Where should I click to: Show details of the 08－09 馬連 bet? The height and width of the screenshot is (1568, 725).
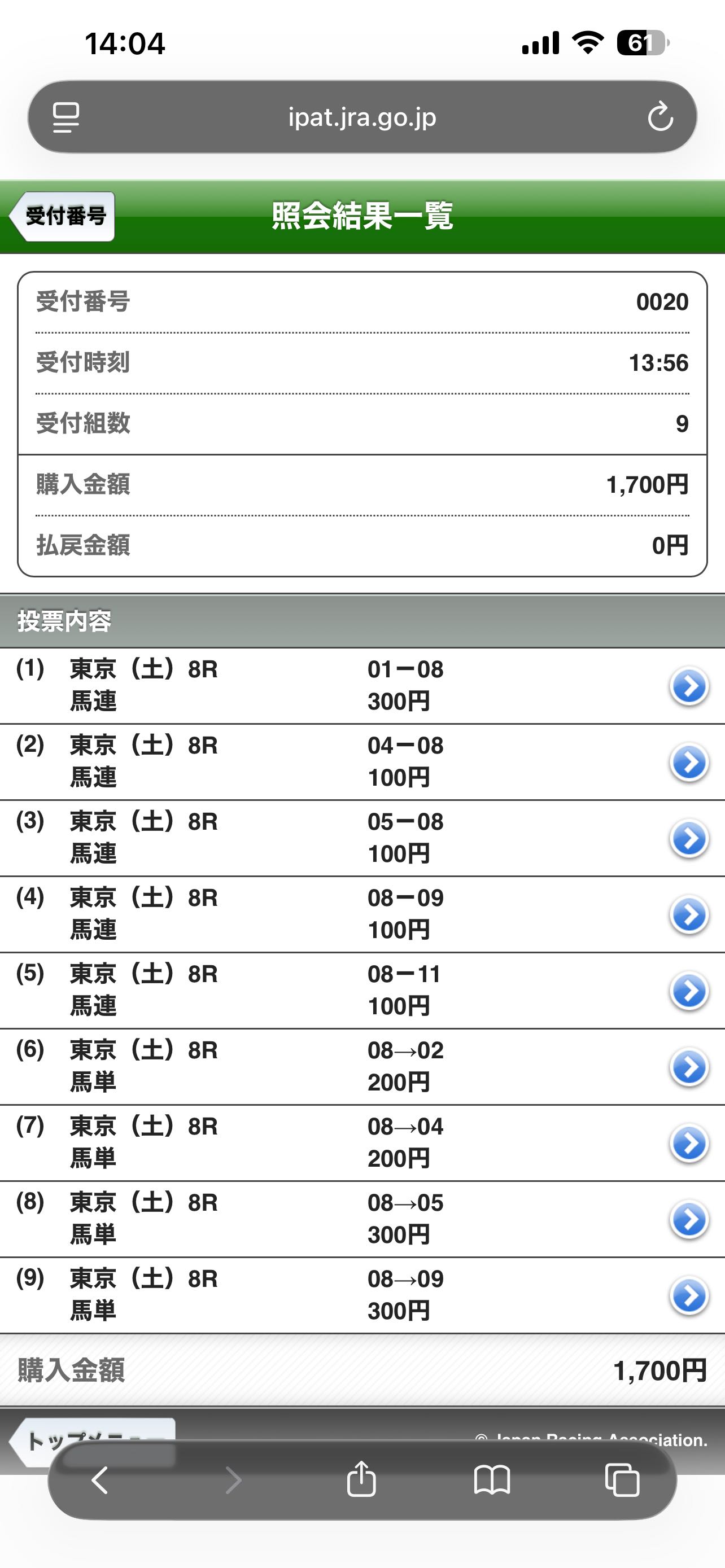pos(688,914)
